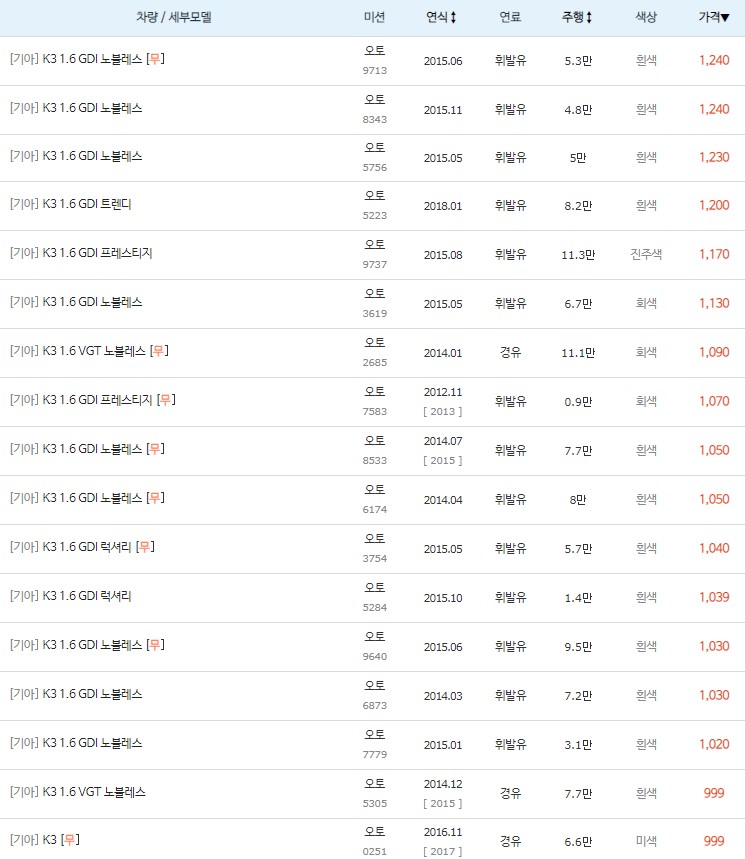745x859 pixels.
Task: Click the 무 badge on K3 1.6 VGT 노블레스
Action: (x=160, y=351)
